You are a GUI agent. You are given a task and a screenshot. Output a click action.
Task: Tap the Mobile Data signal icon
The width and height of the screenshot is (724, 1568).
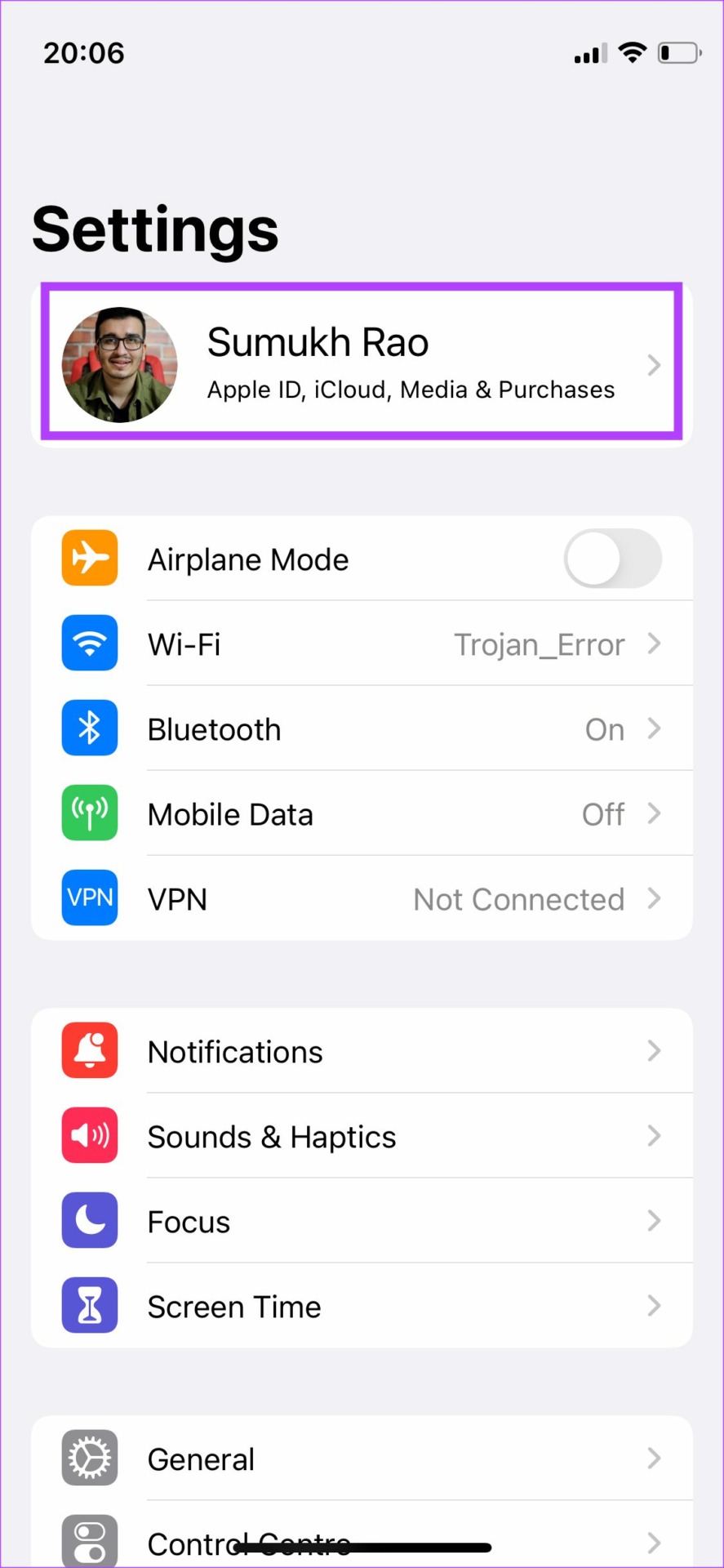90,813
